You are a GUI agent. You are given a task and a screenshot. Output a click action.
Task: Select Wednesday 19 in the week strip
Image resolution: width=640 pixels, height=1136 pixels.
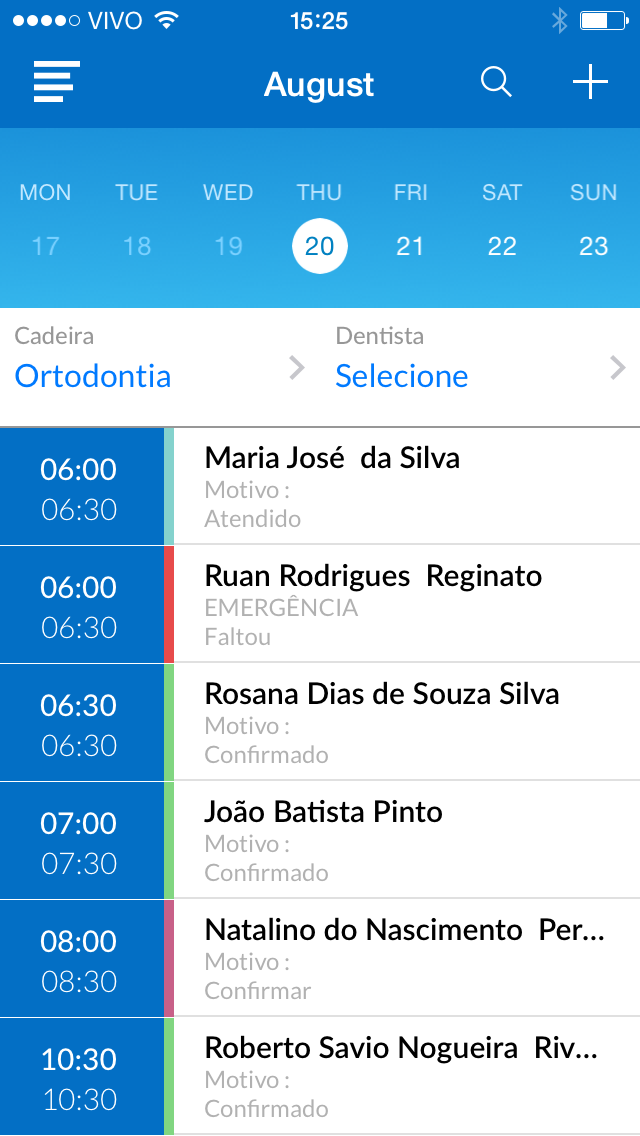(228, 246)
